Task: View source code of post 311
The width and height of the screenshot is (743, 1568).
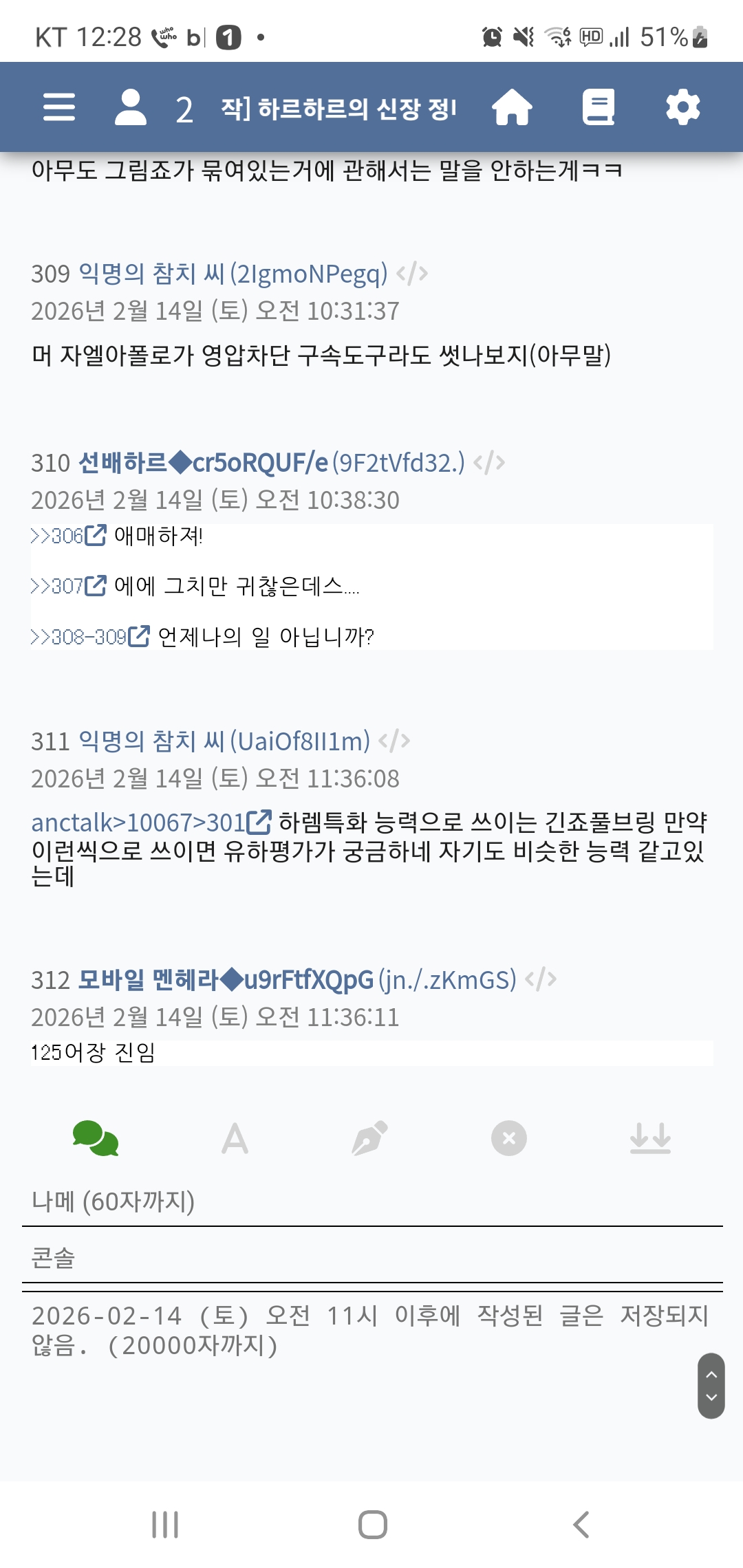Action: pyautogui.click(x=394, y=741)
